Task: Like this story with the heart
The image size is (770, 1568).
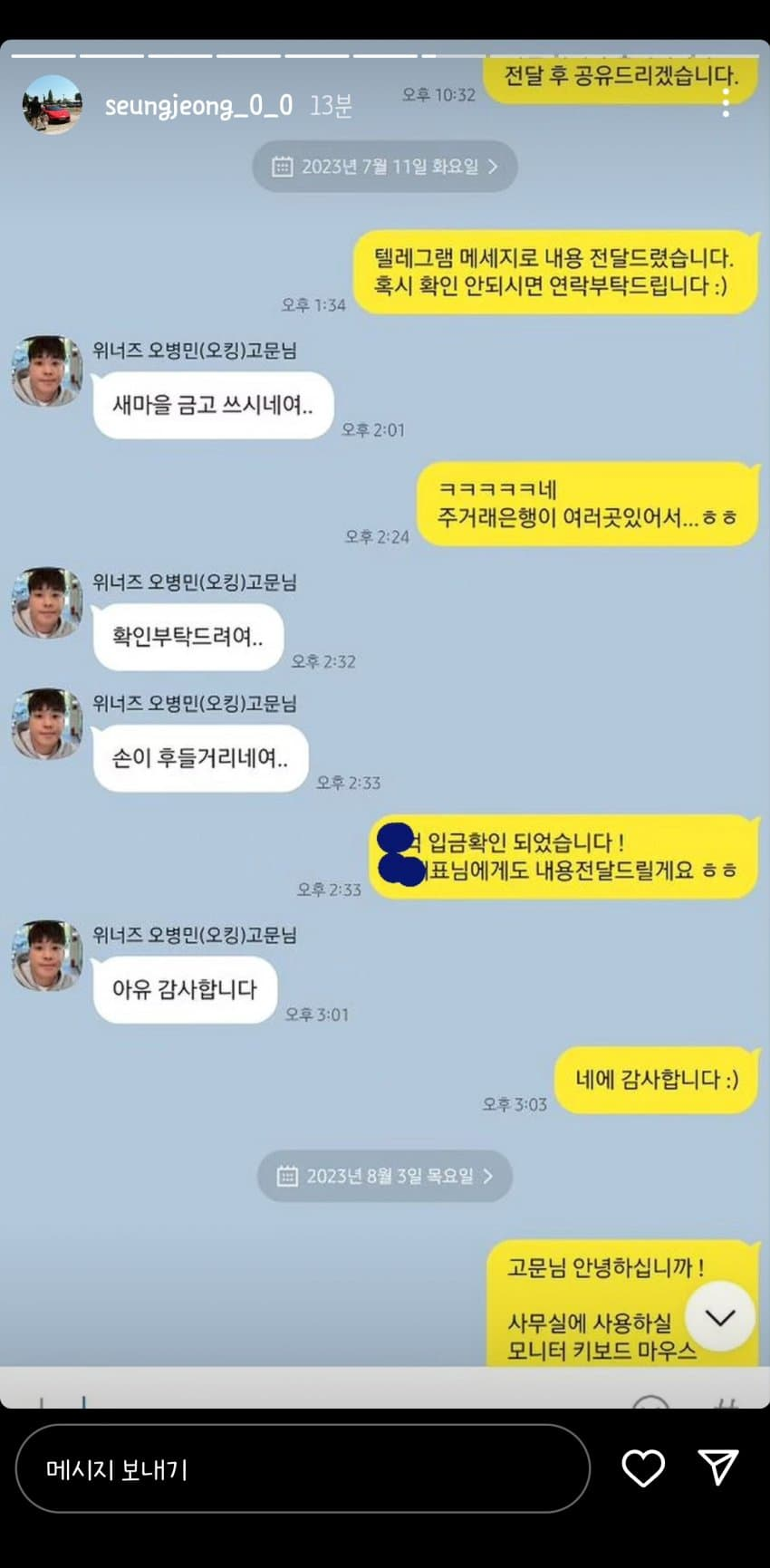Action: click(x=643, y=1467)
